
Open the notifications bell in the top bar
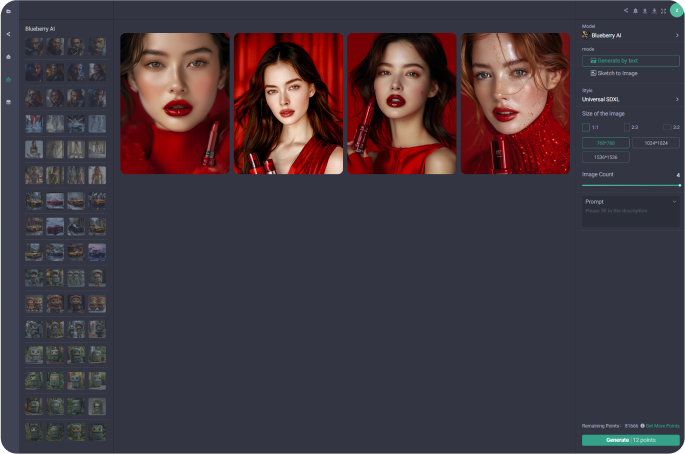(635, 11)
